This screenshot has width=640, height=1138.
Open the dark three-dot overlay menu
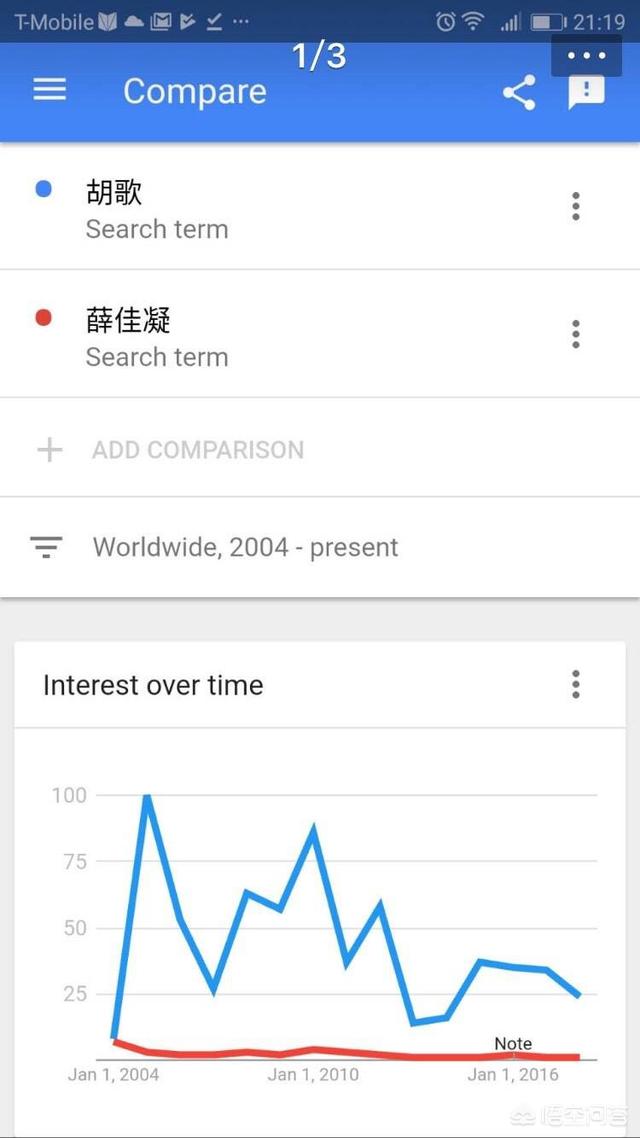coord(586,55)
